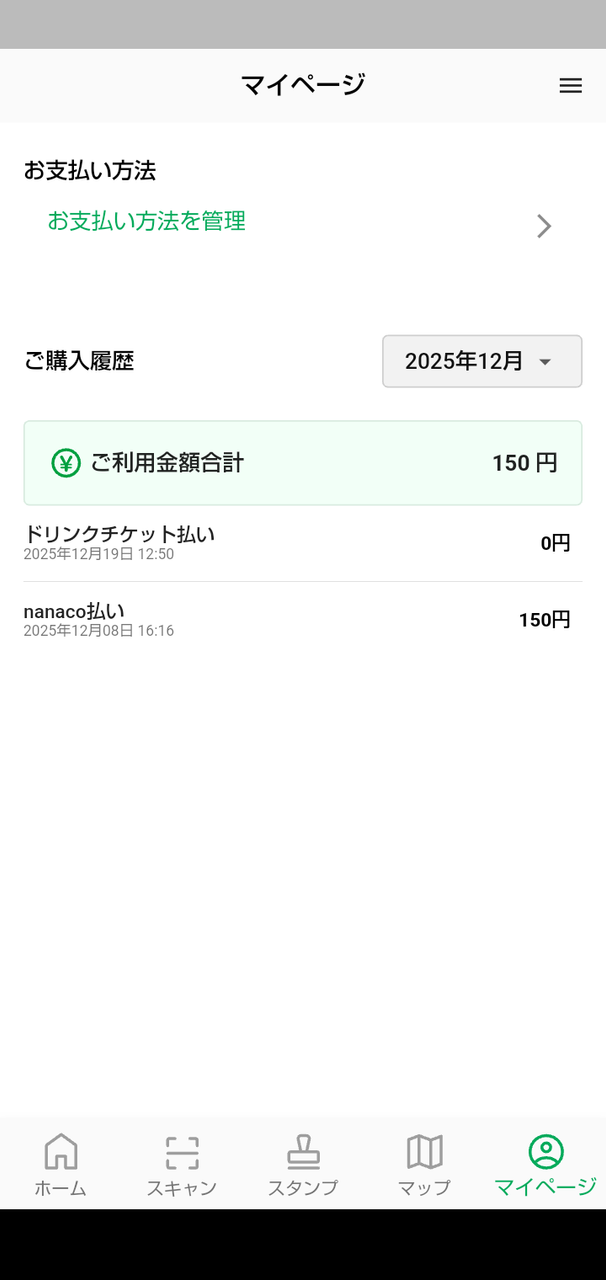The height and width of the screenshot is (1280, 606).
Task: Expand the 2025年12月 month dropdown
Action: pos(482,361)
